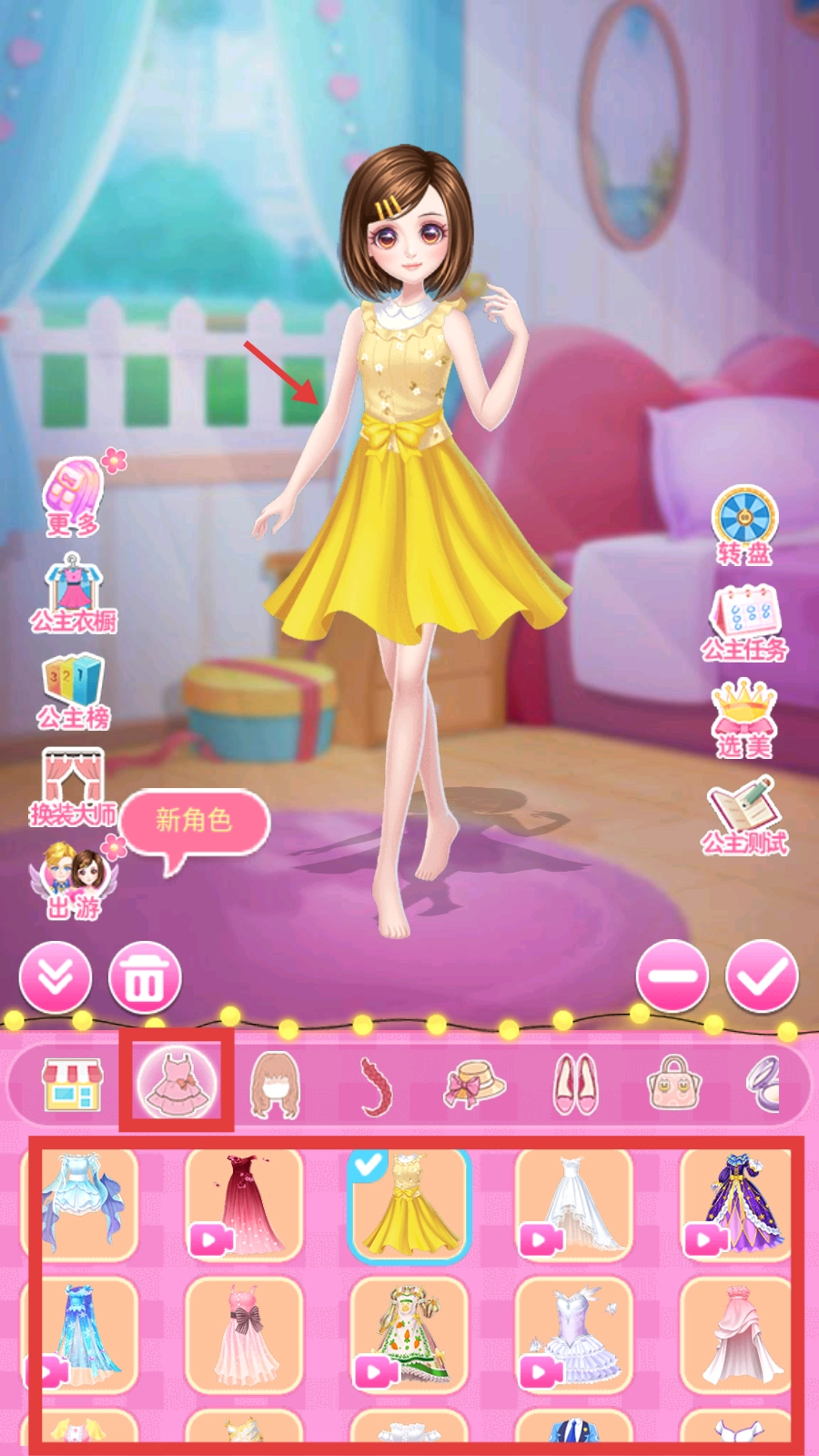Viewport: 819px width, 1456px height.
Task: Collapse the clothing panel with the double-arrow button
Action: click(x=56, y=978)
